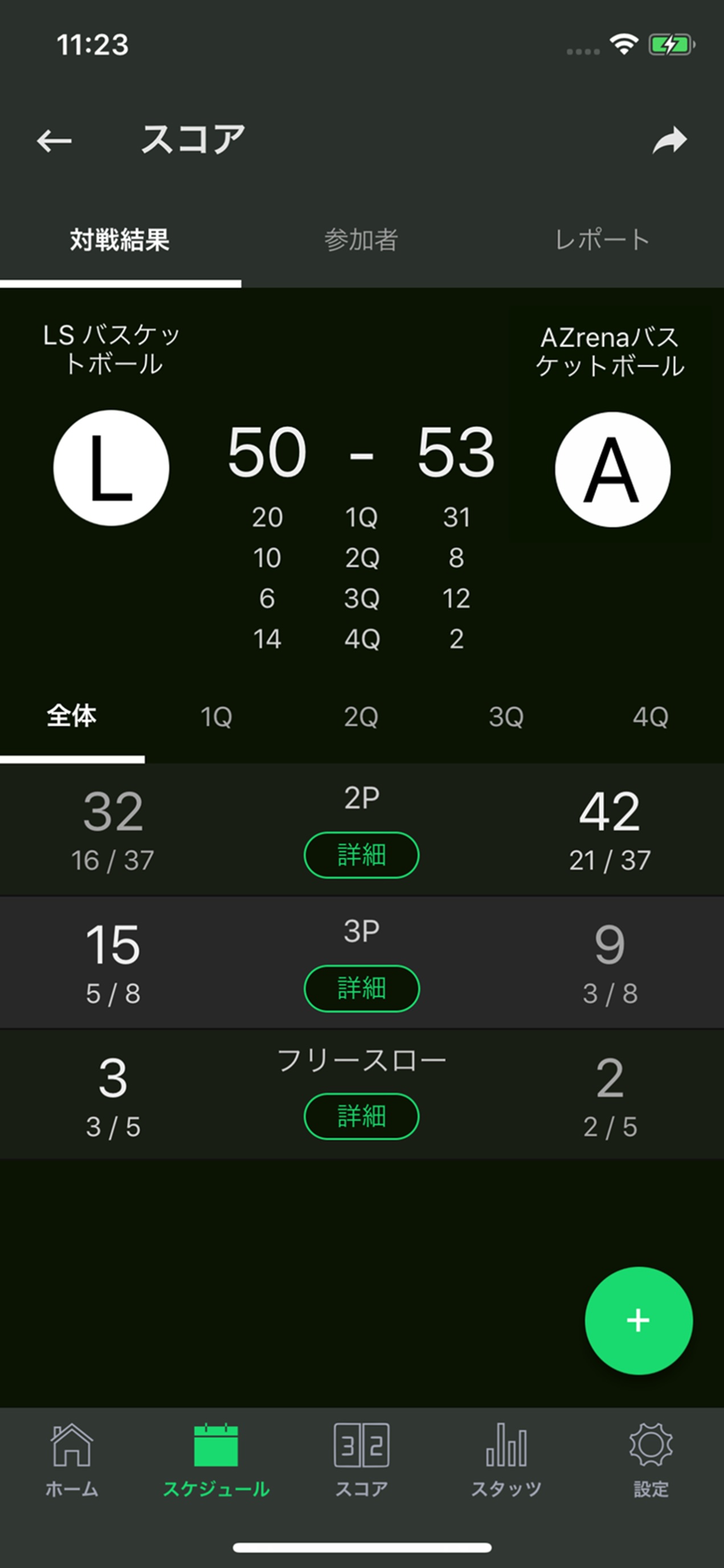
Task: Select the 対戦結果 tab
Action: 120,240
